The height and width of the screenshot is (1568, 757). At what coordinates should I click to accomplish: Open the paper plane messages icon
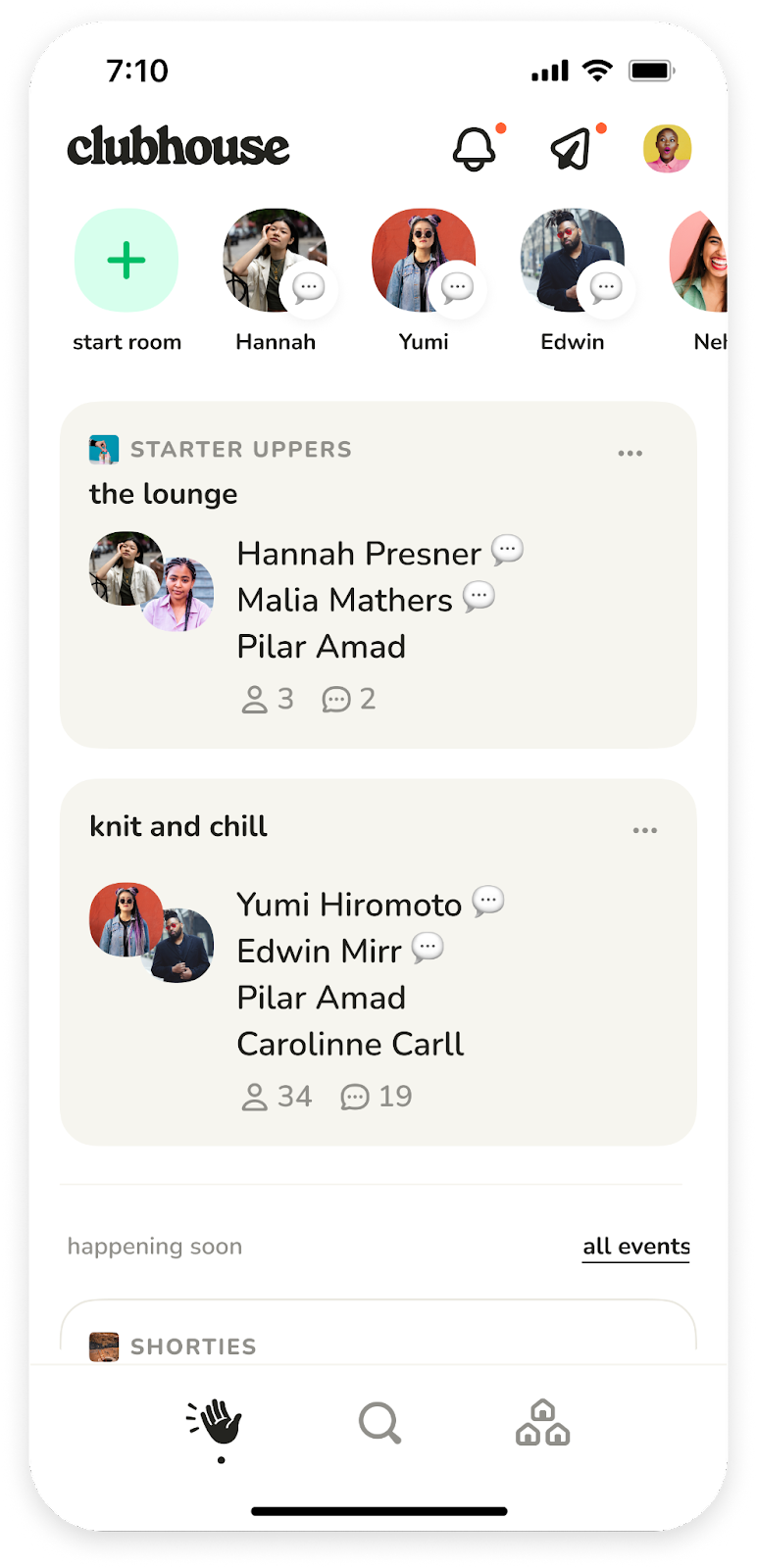coord(572,149)
